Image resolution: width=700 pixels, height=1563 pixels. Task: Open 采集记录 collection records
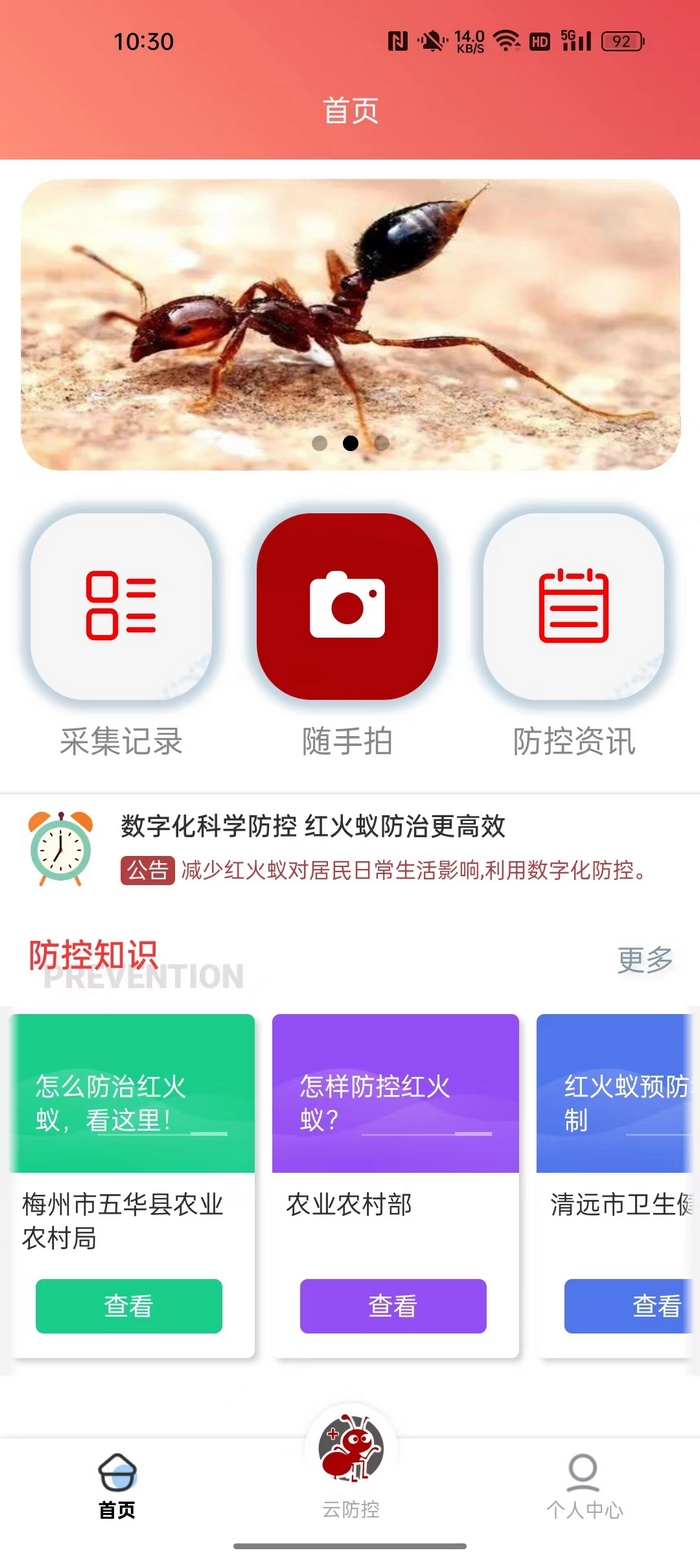[121, 606]
